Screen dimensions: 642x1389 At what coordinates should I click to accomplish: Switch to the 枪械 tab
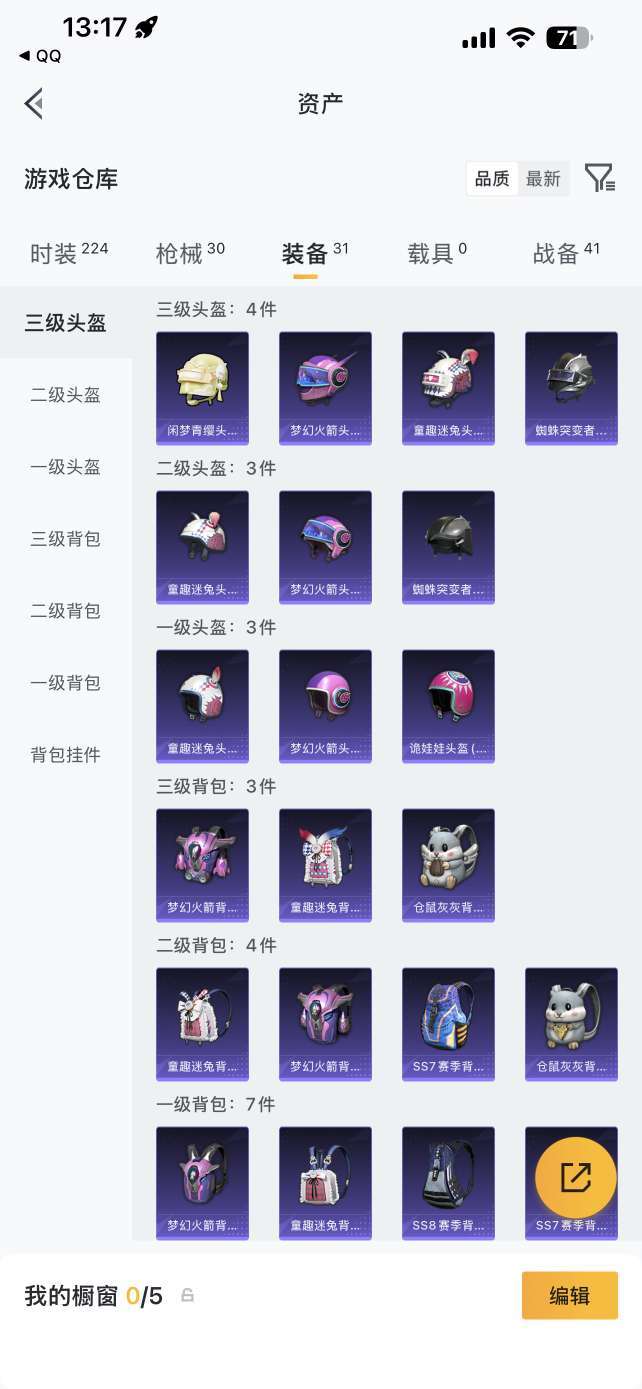(x=190, y=253)
